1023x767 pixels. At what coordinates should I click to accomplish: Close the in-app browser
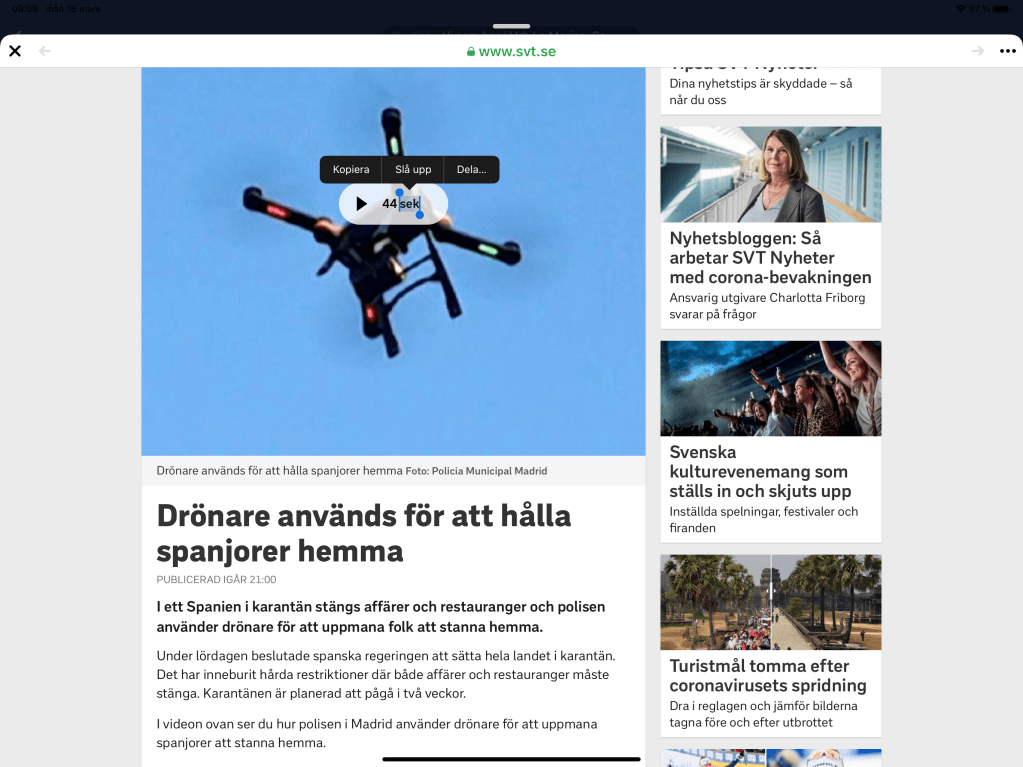click(15, 51)
